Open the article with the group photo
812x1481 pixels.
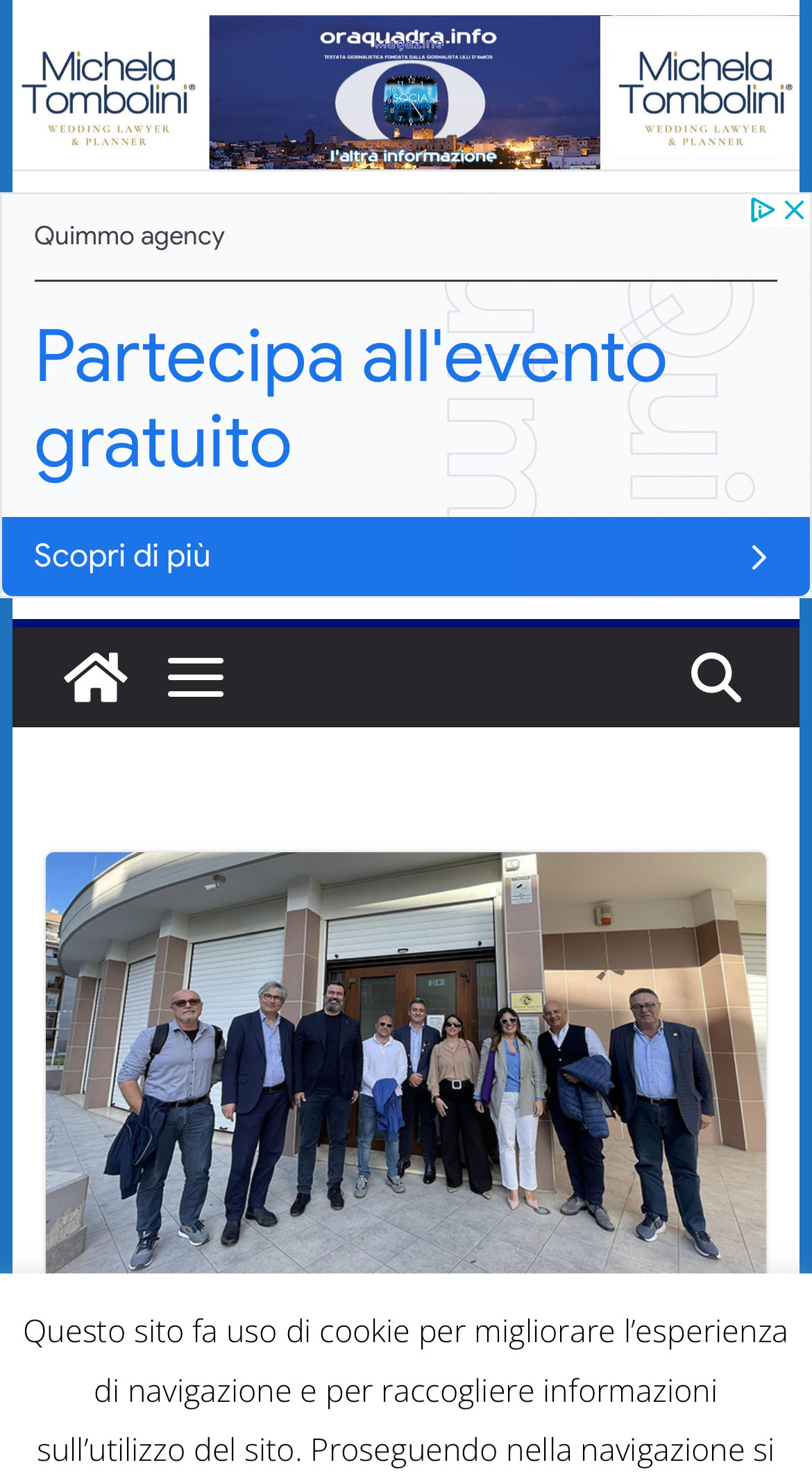(406, 1062)
